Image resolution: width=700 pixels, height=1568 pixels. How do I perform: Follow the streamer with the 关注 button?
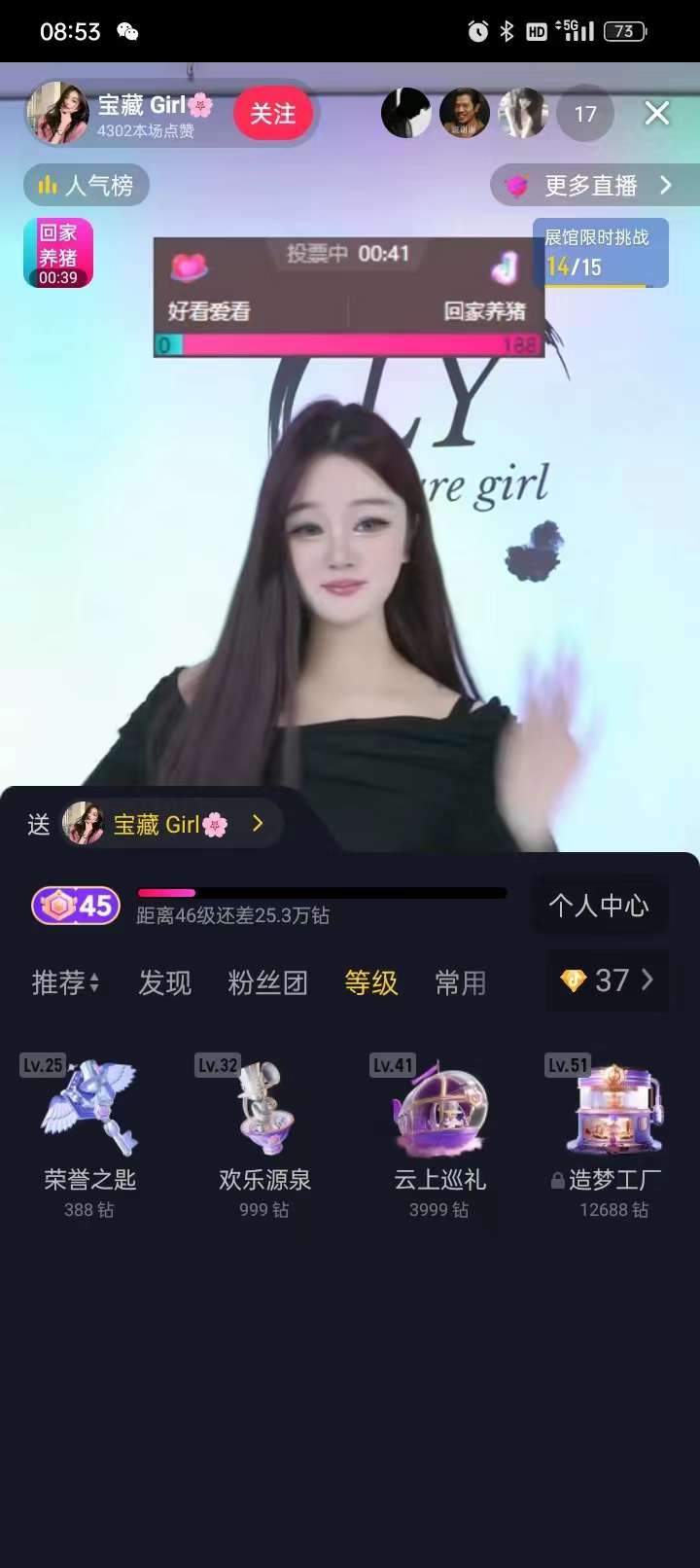(272, 114)
